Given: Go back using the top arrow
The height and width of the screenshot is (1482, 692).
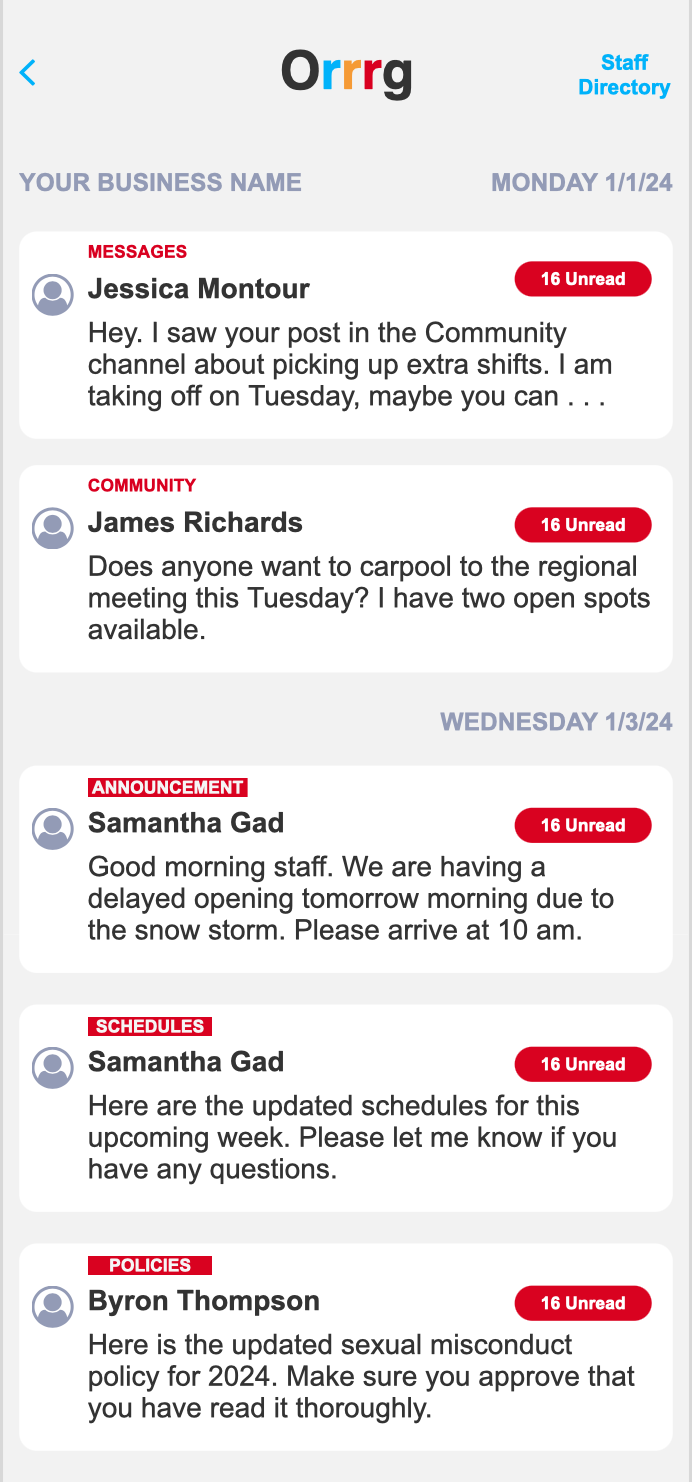Looking at the screenshot, I should click(28, 73).
